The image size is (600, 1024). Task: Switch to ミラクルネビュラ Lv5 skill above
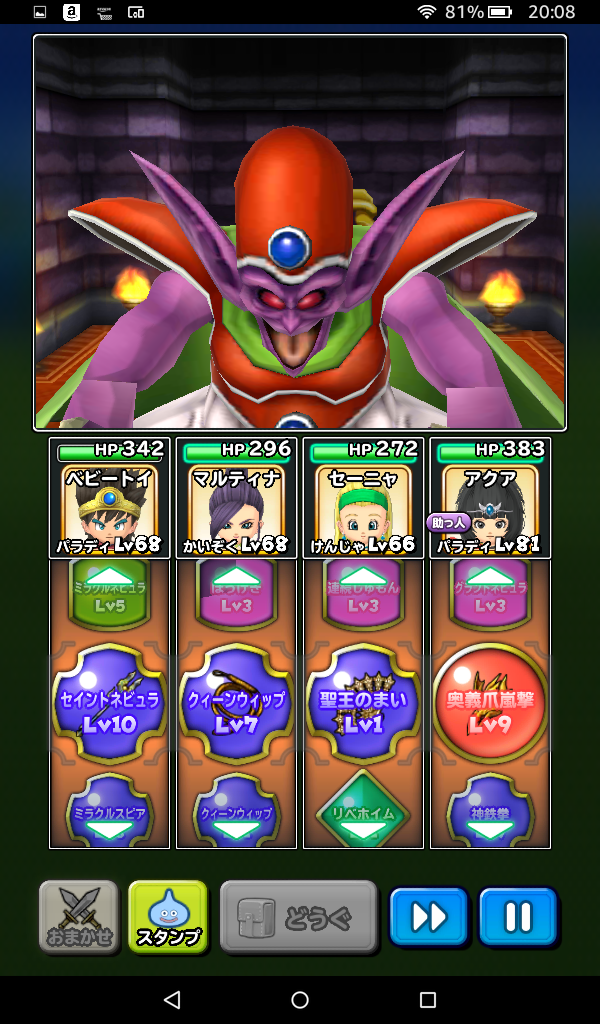pyautogui.click(x=109, y=590)
